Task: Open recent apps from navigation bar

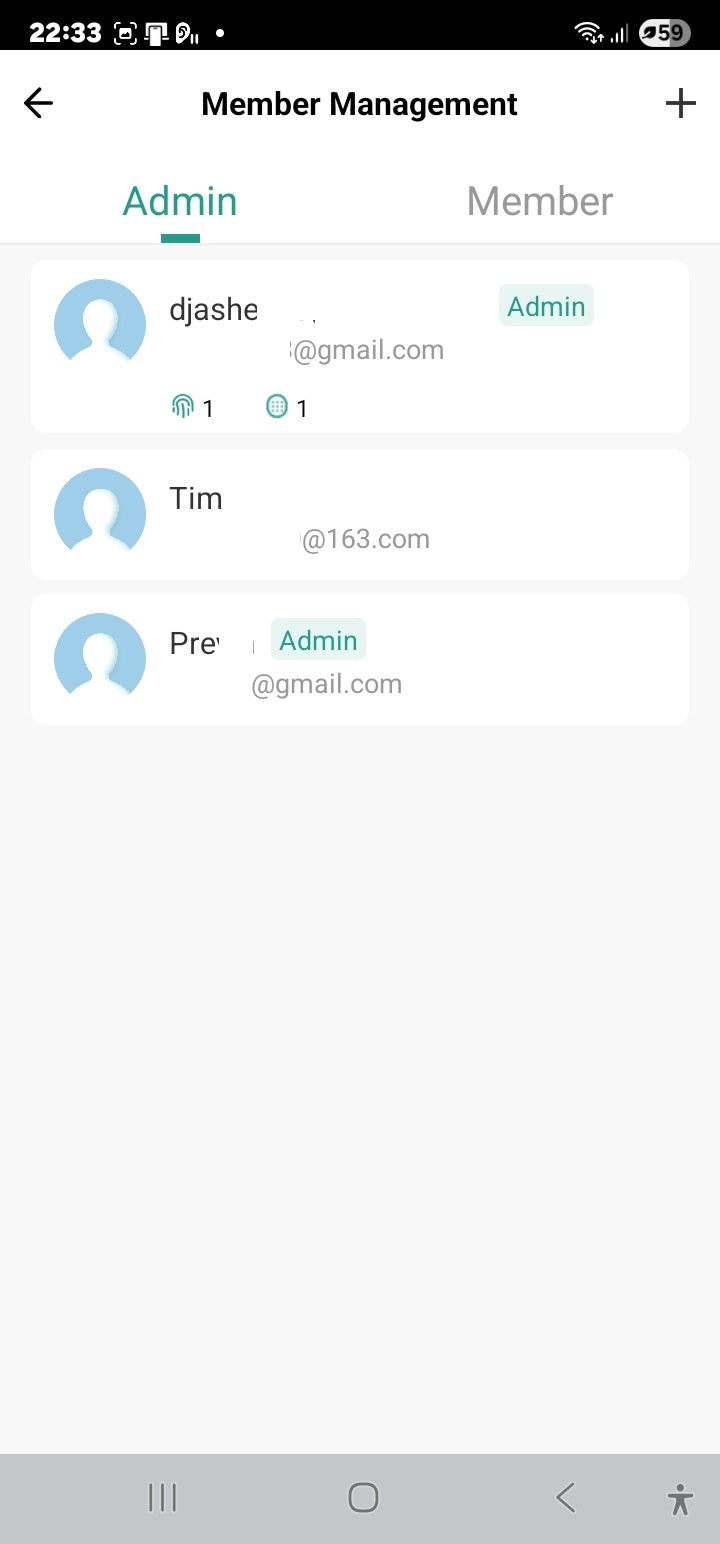Action: tap(162, 1497)
